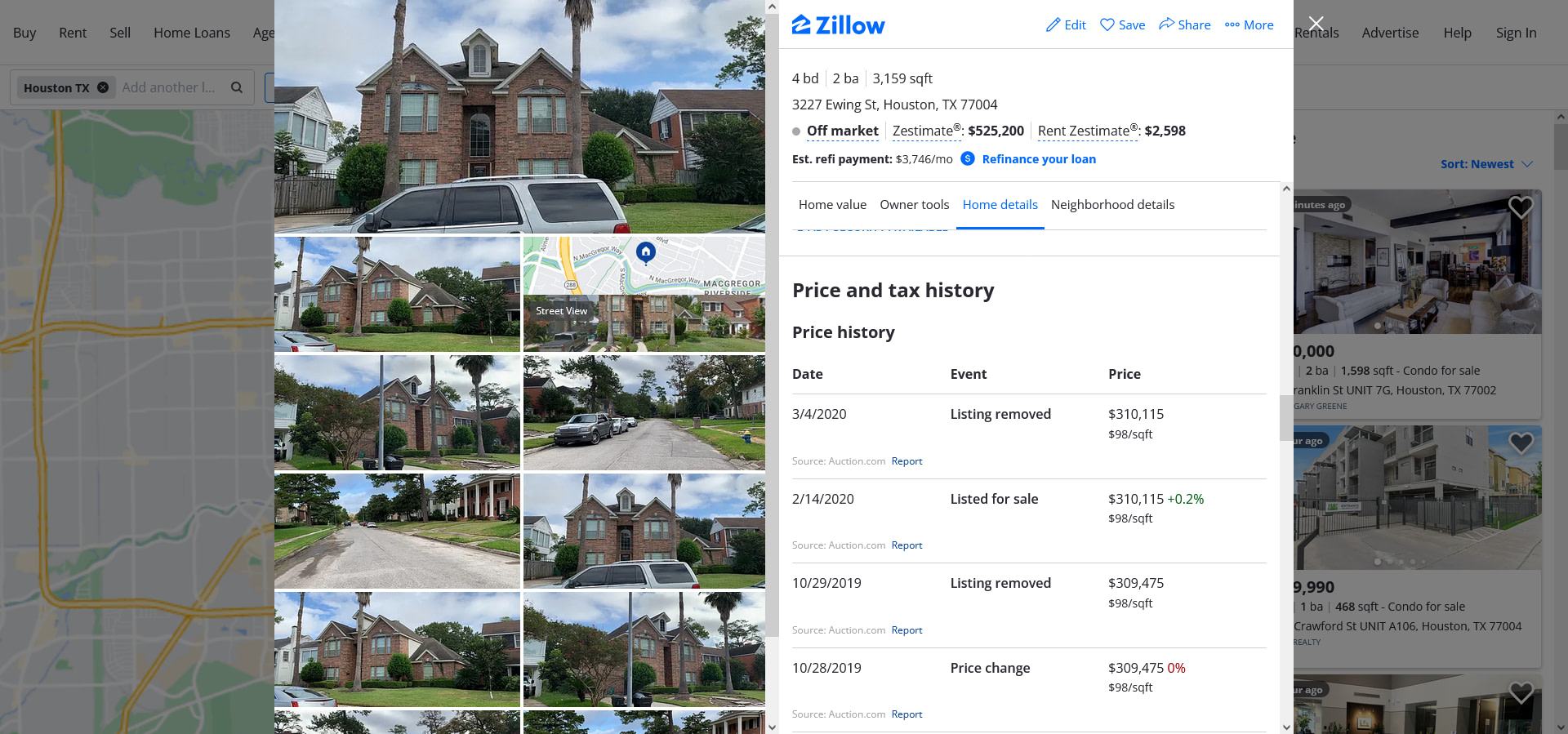This screenshot has width=1568, height=734.
Task: Close the property details overlay
Action: click(x=1316, y=24)
